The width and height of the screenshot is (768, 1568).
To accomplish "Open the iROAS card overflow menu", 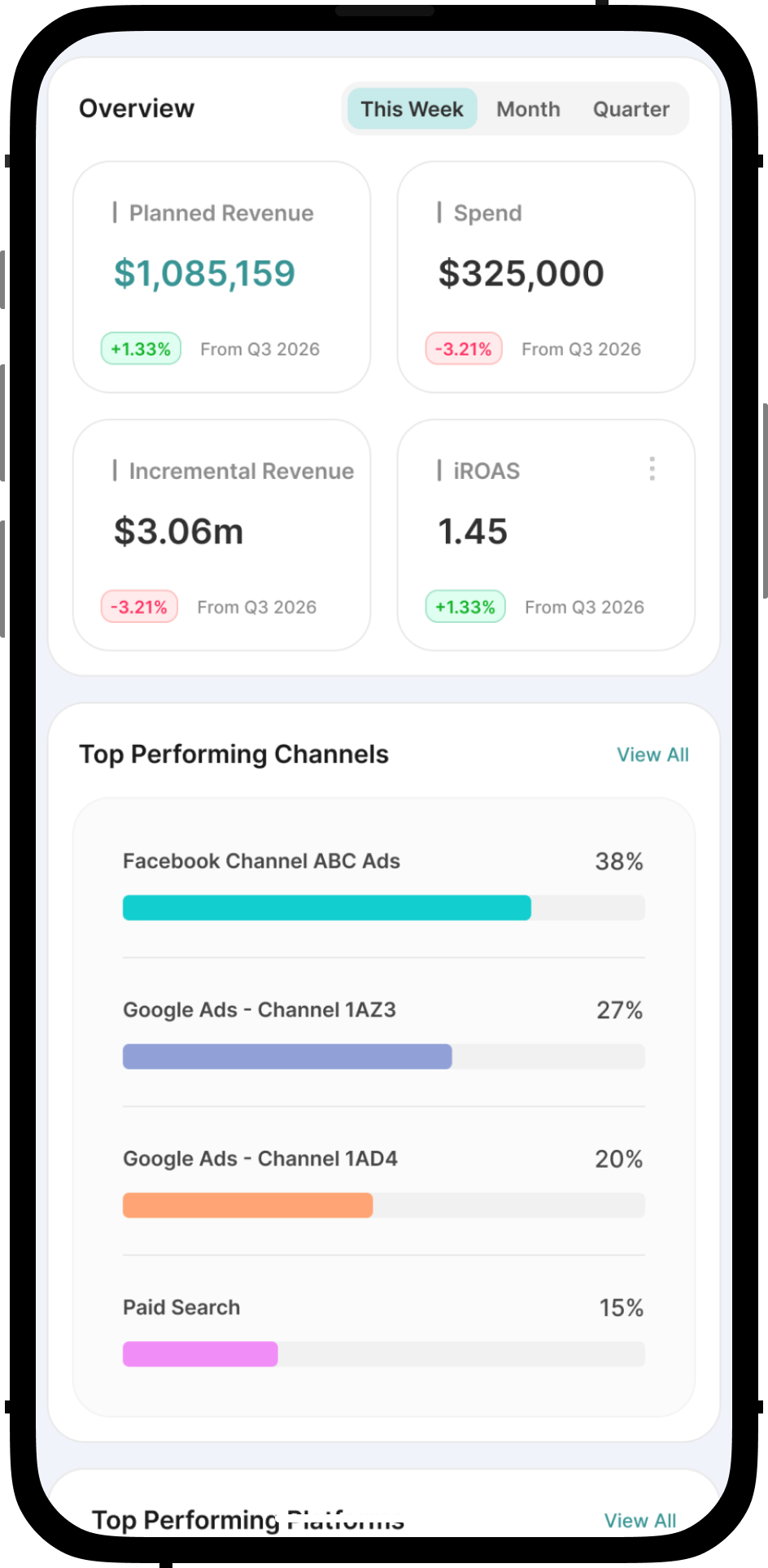I will (652, 469).
